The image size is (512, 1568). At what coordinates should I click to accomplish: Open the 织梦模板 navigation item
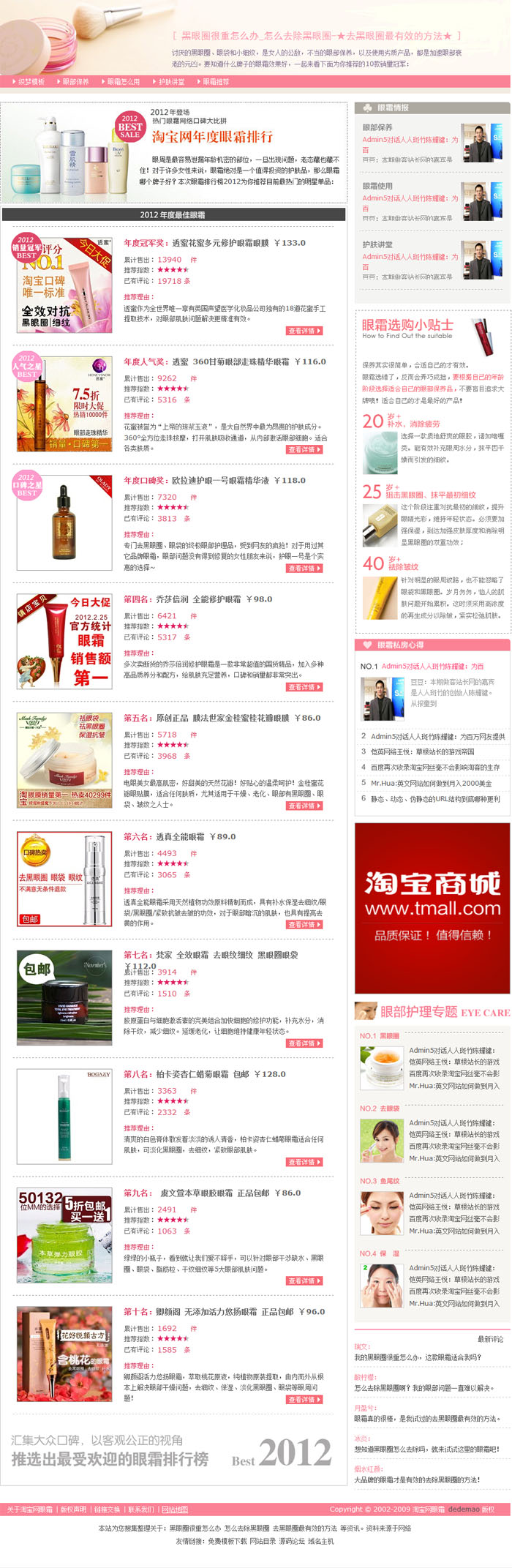pyautogui.click(x=31, y=82)
